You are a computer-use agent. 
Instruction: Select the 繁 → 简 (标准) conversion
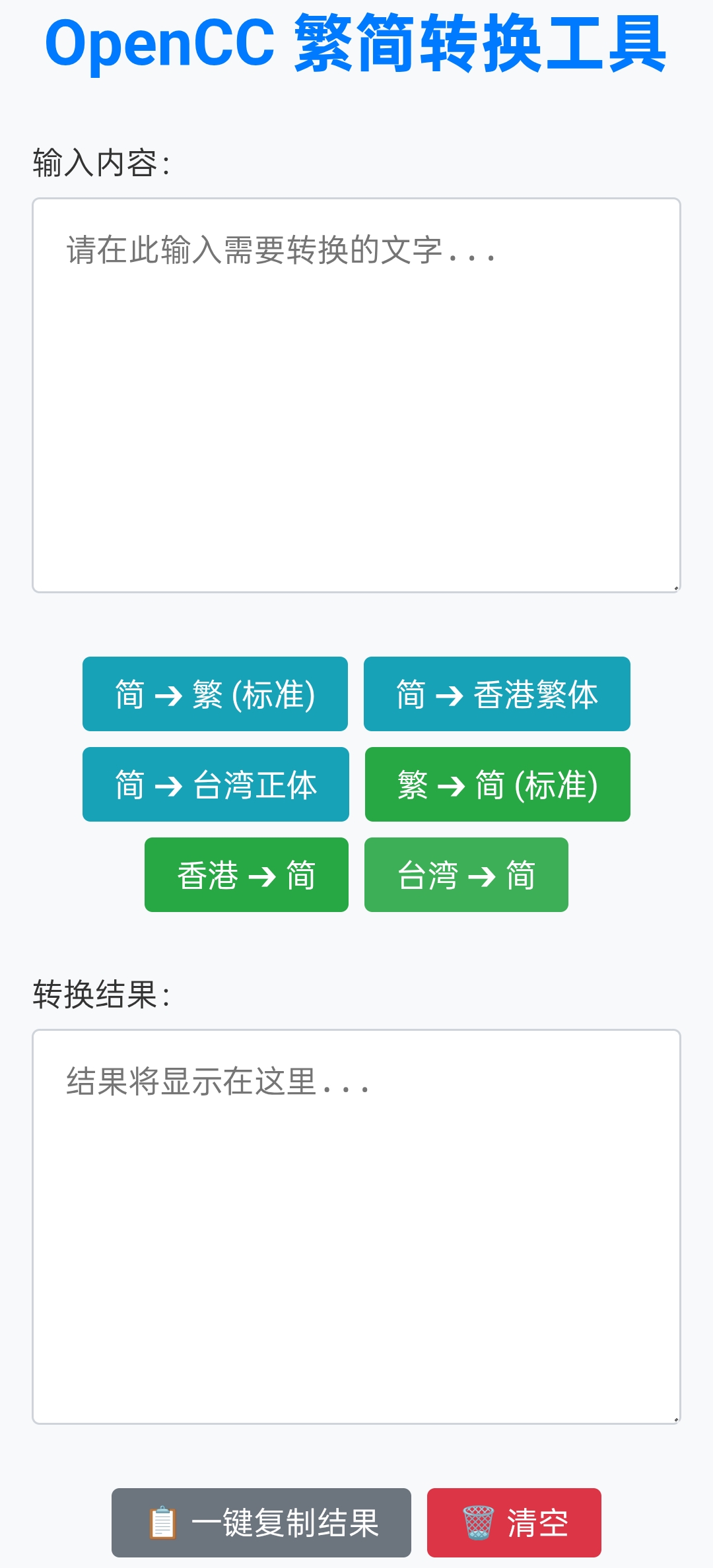coord(496,785)
